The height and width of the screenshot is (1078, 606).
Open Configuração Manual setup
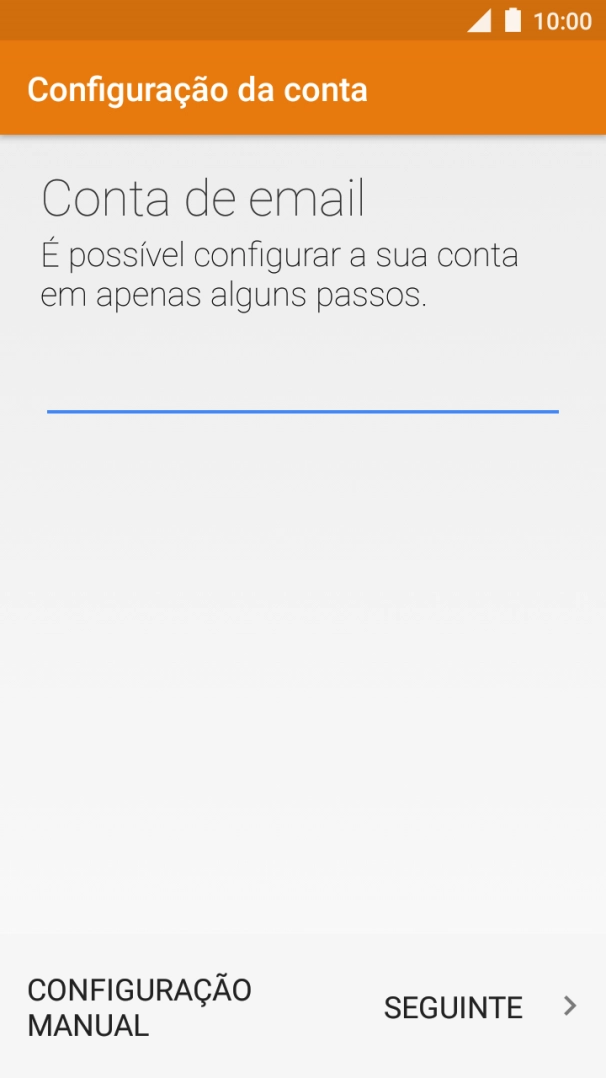pyautogui.click(x=139, y=1007)
